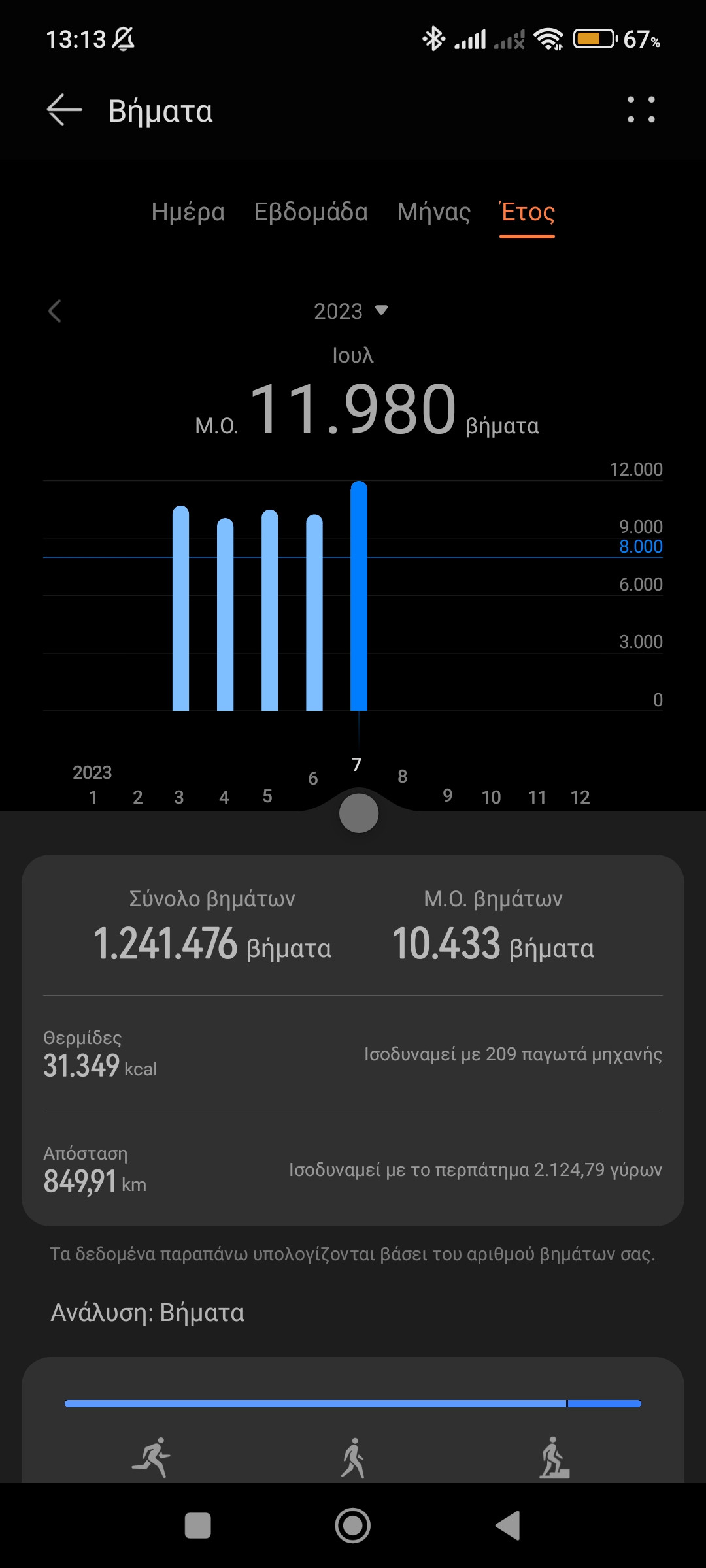This screenshot has height=1568, width=706.
Task: Select the month 4 bar in chart
Action: point(225,614)
